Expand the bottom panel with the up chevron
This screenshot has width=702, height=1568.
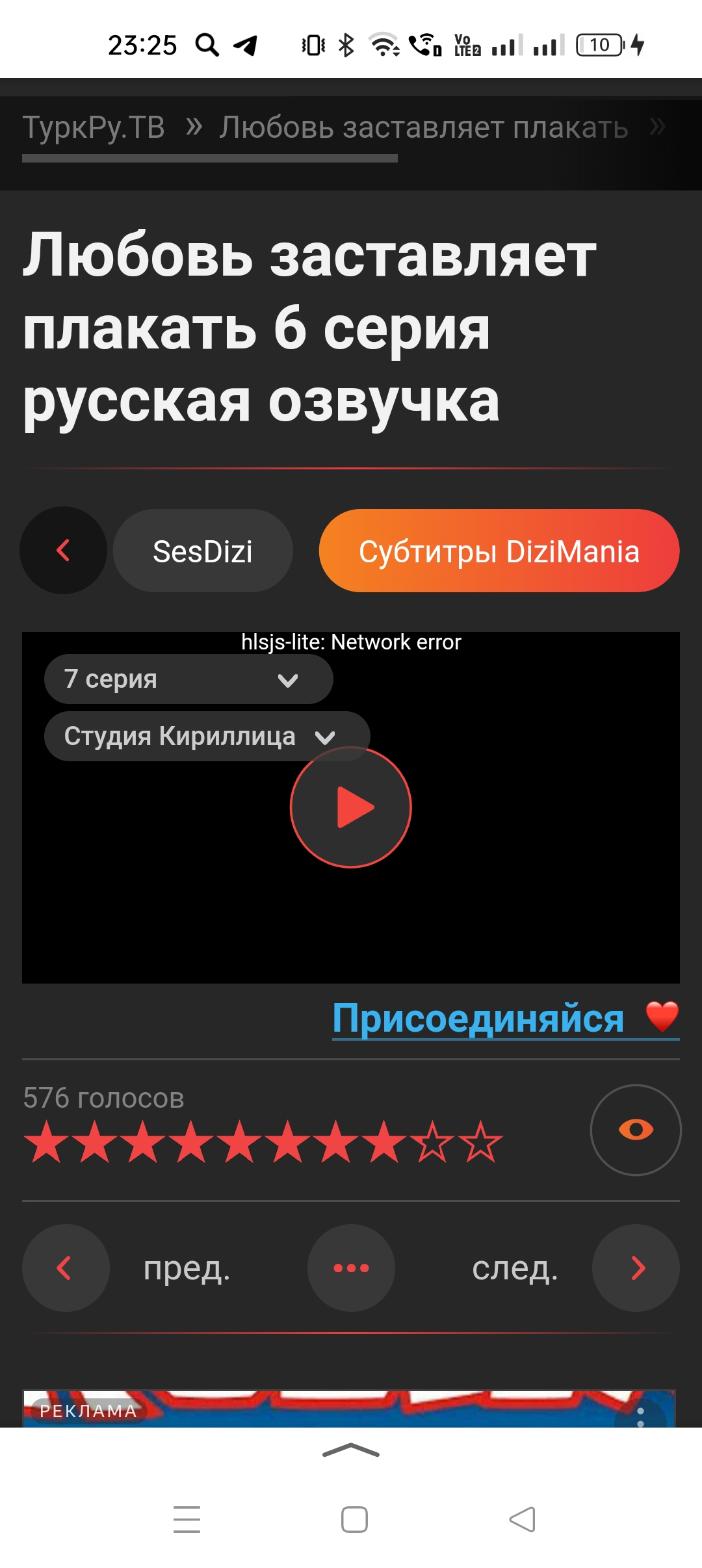[351, 1451]
